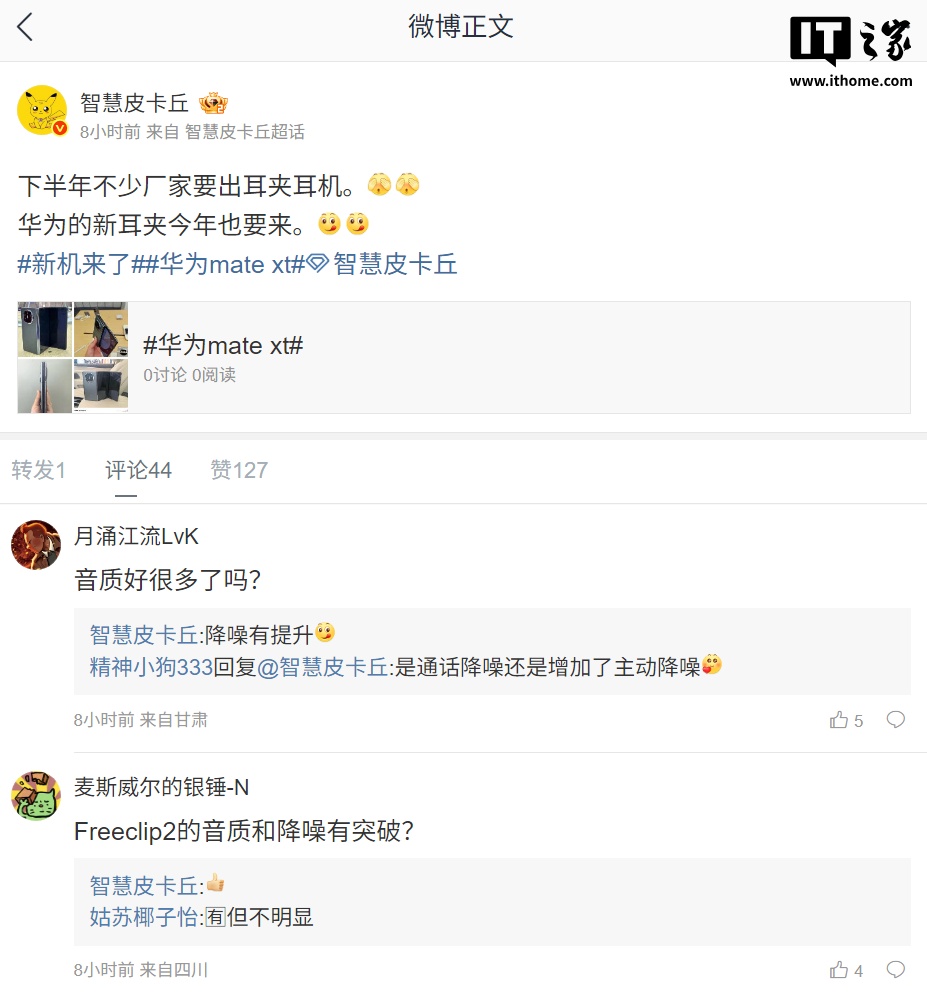Reply to 月涌江流LvK's comment
927x994 pixels.
click(896, 720)
